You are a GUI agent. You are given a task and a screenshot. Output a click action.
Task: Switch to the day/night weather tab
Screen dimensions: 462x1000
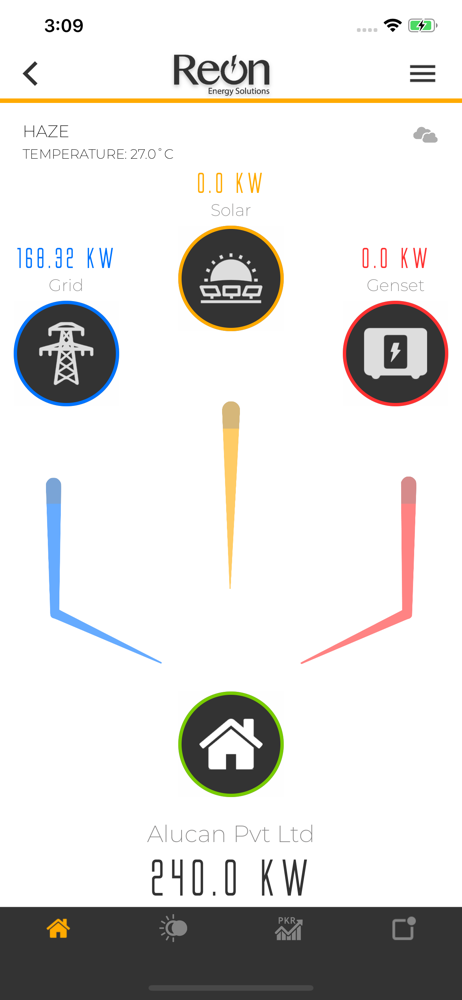point(173,929)
